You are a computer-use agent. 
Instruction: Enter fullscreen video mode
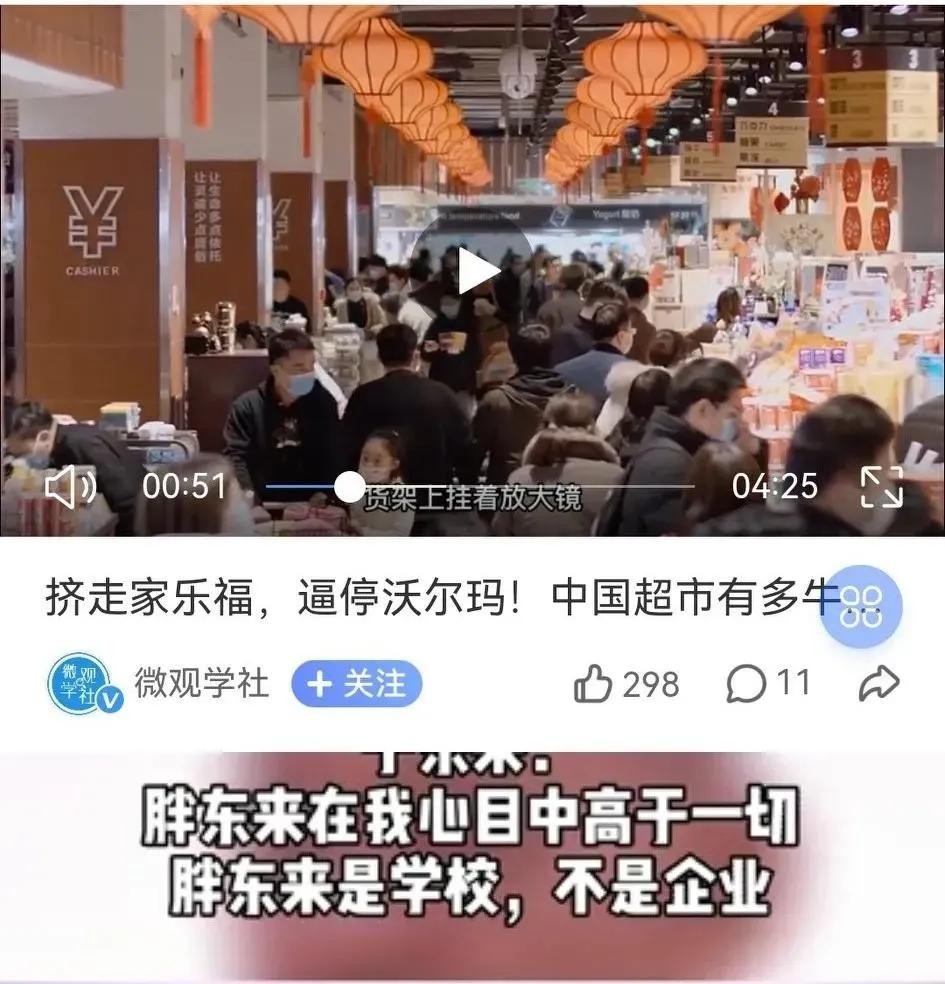(x=881, y=487)
